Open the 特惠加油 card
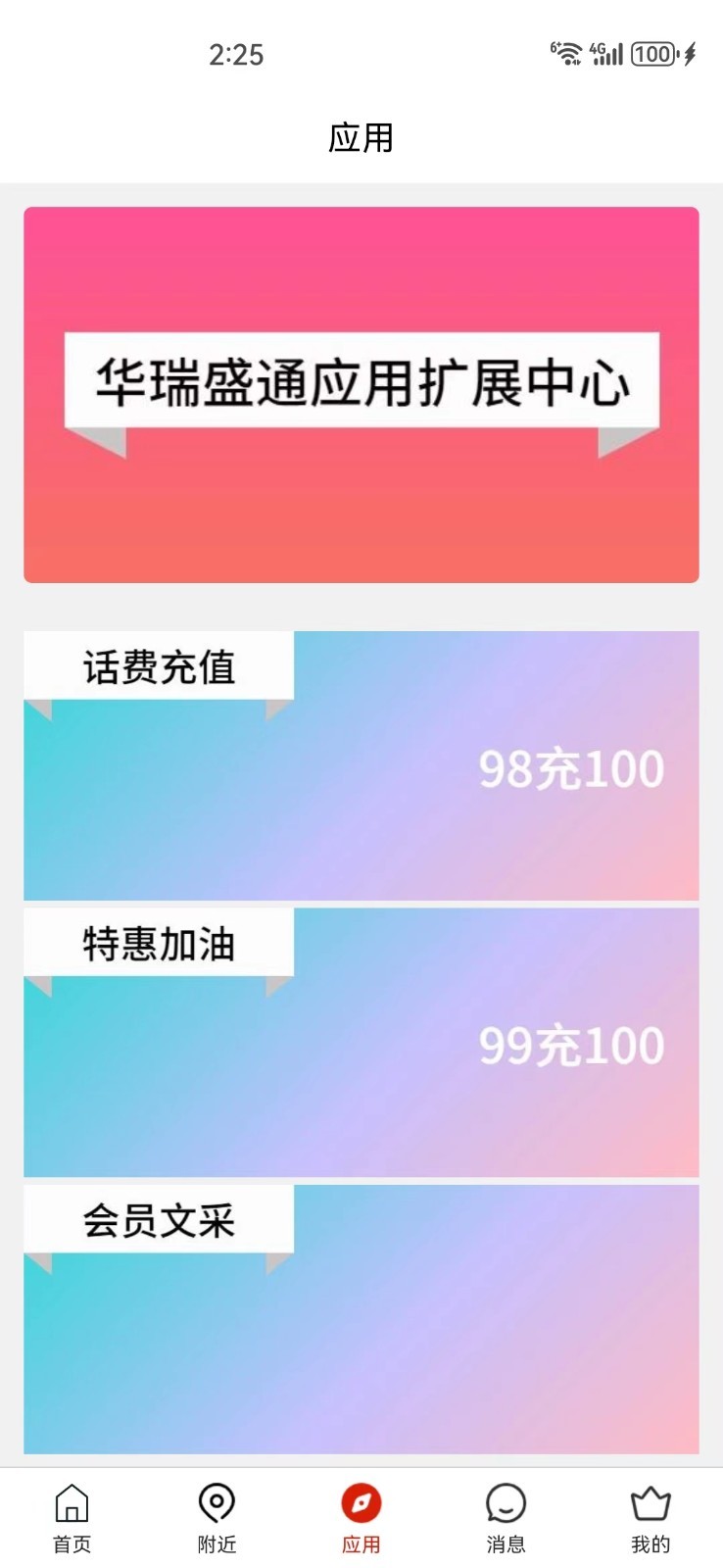This screenshot has height=1568, width=723. [361, 1042]
